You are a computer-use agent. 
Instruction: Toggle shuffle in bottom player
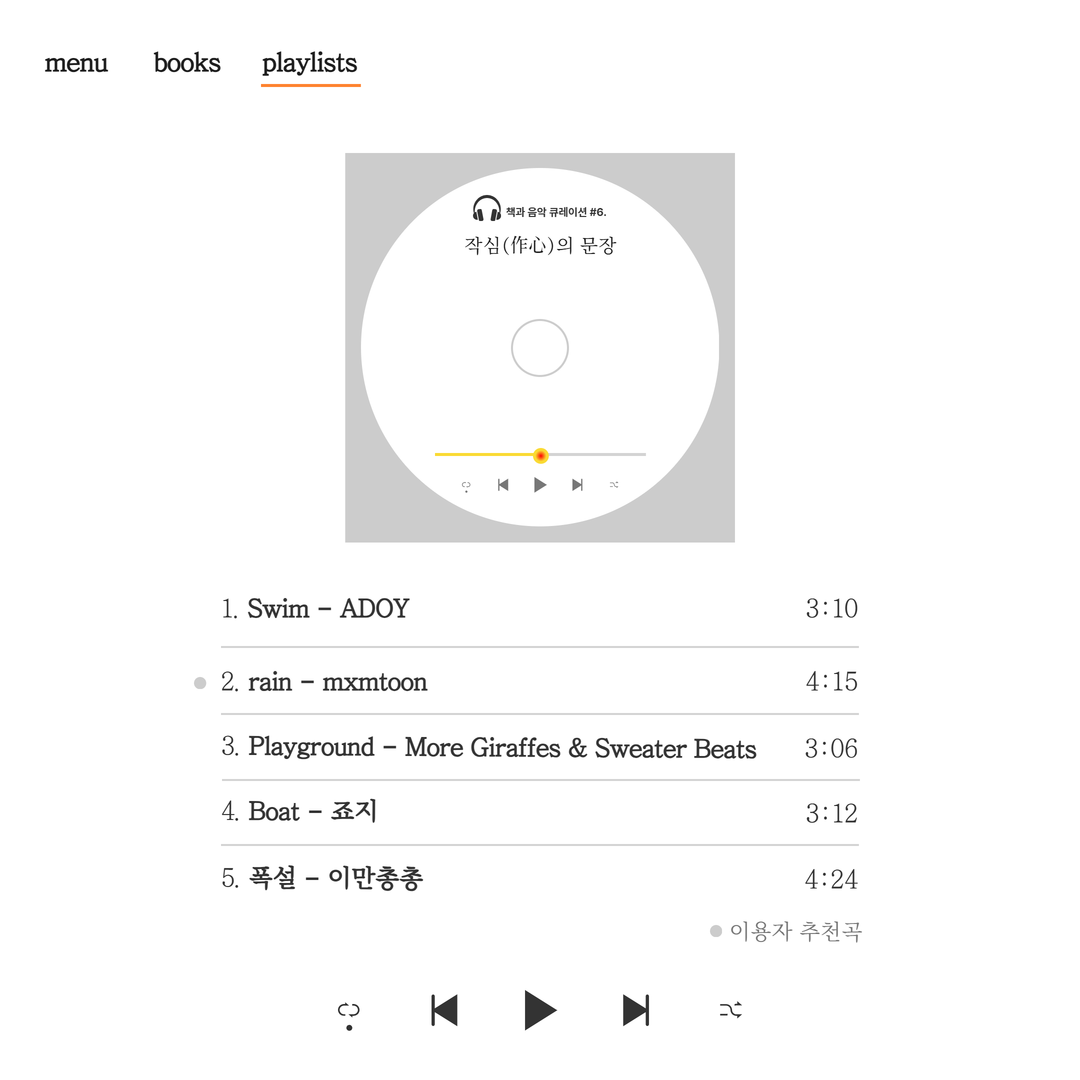[731, 1010]
